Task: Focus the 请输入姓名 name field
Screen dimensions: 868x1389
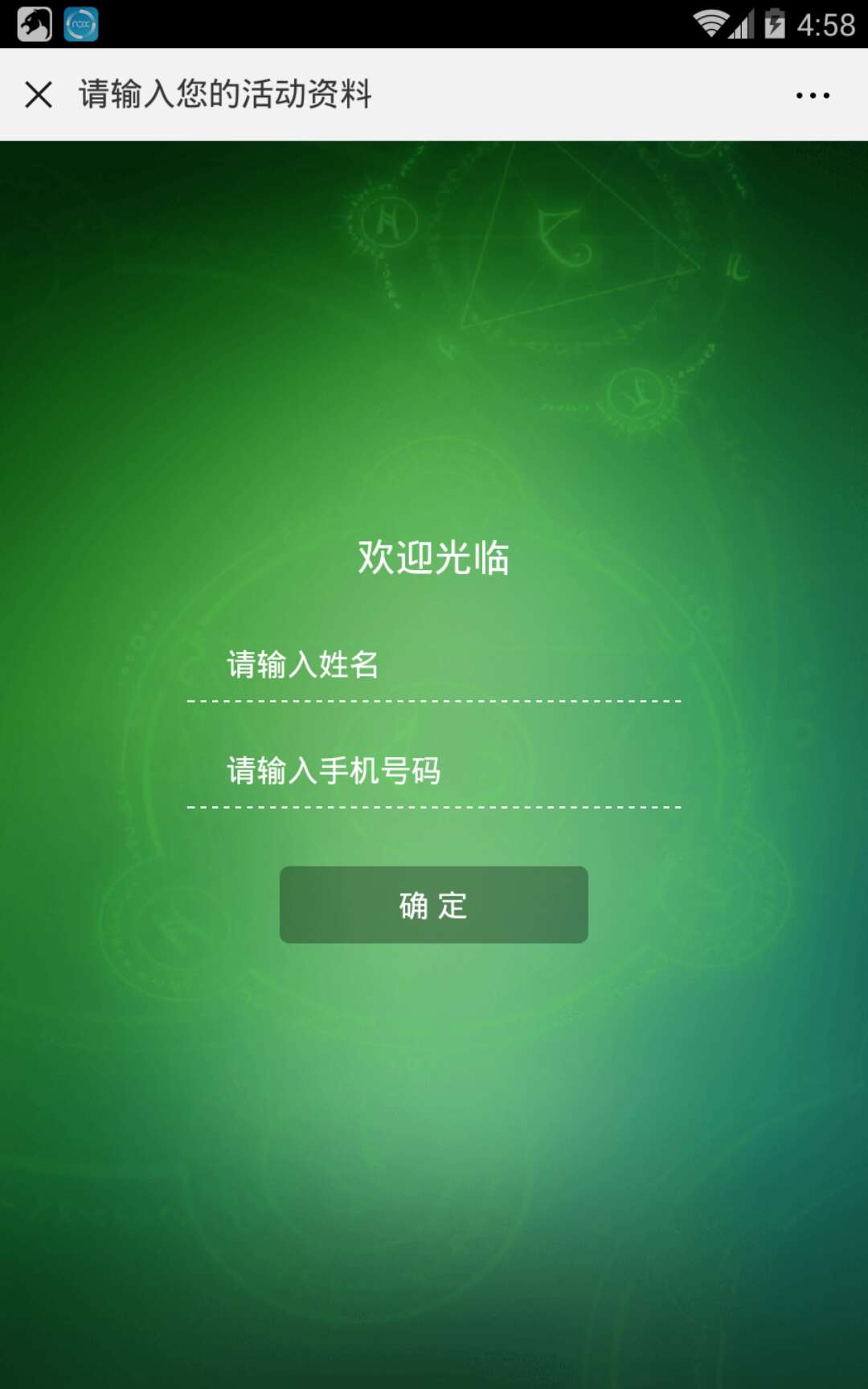Action: (x=434, y=666)
